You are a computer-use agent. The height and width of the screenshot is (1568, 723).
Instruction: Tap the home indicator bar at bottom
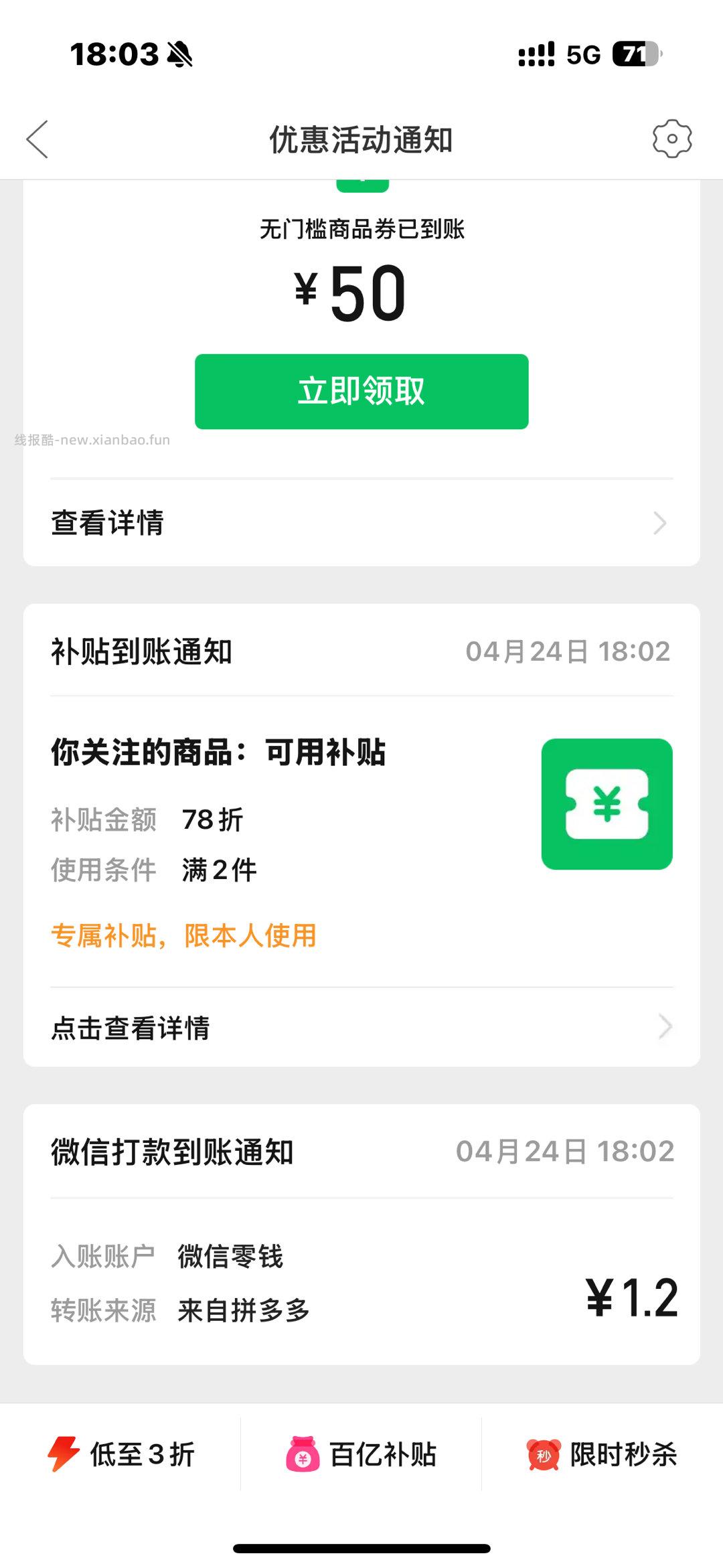[361, 1547]
